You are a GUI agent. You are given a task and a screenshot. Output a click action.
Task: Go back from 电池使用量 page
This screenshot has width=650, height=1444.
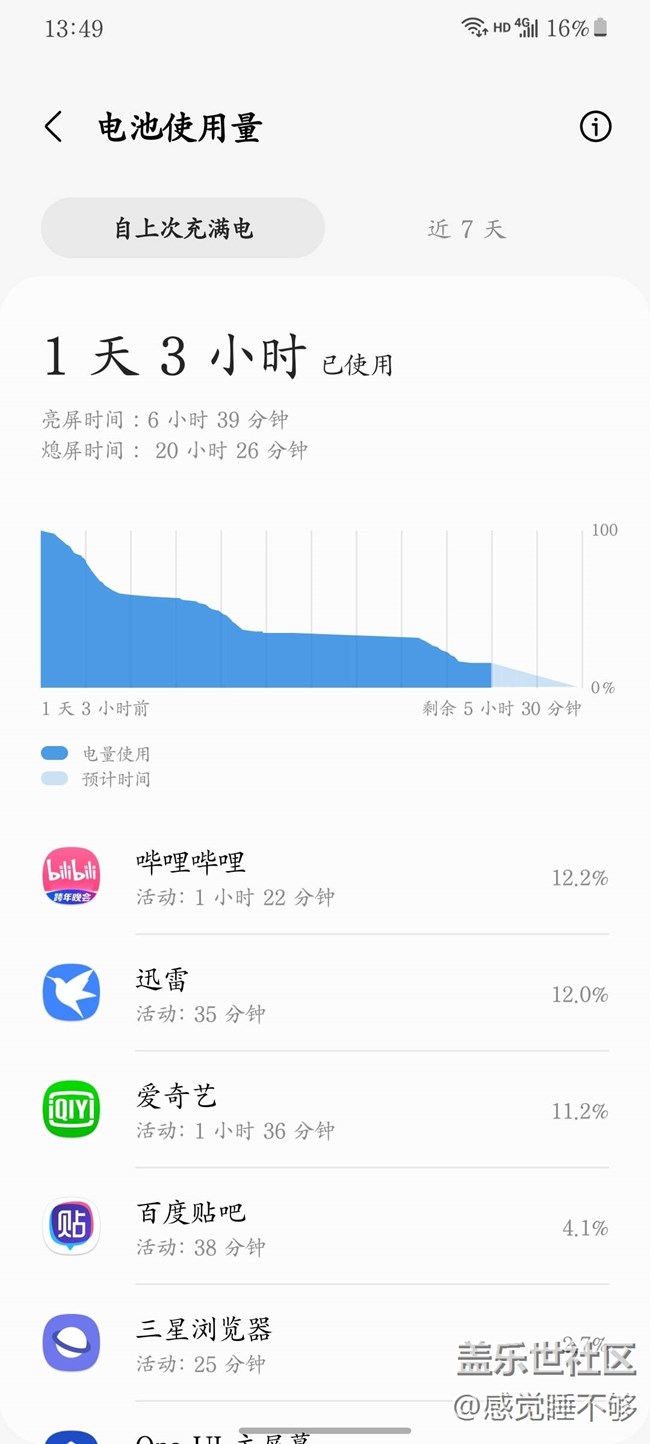[54, 127]
